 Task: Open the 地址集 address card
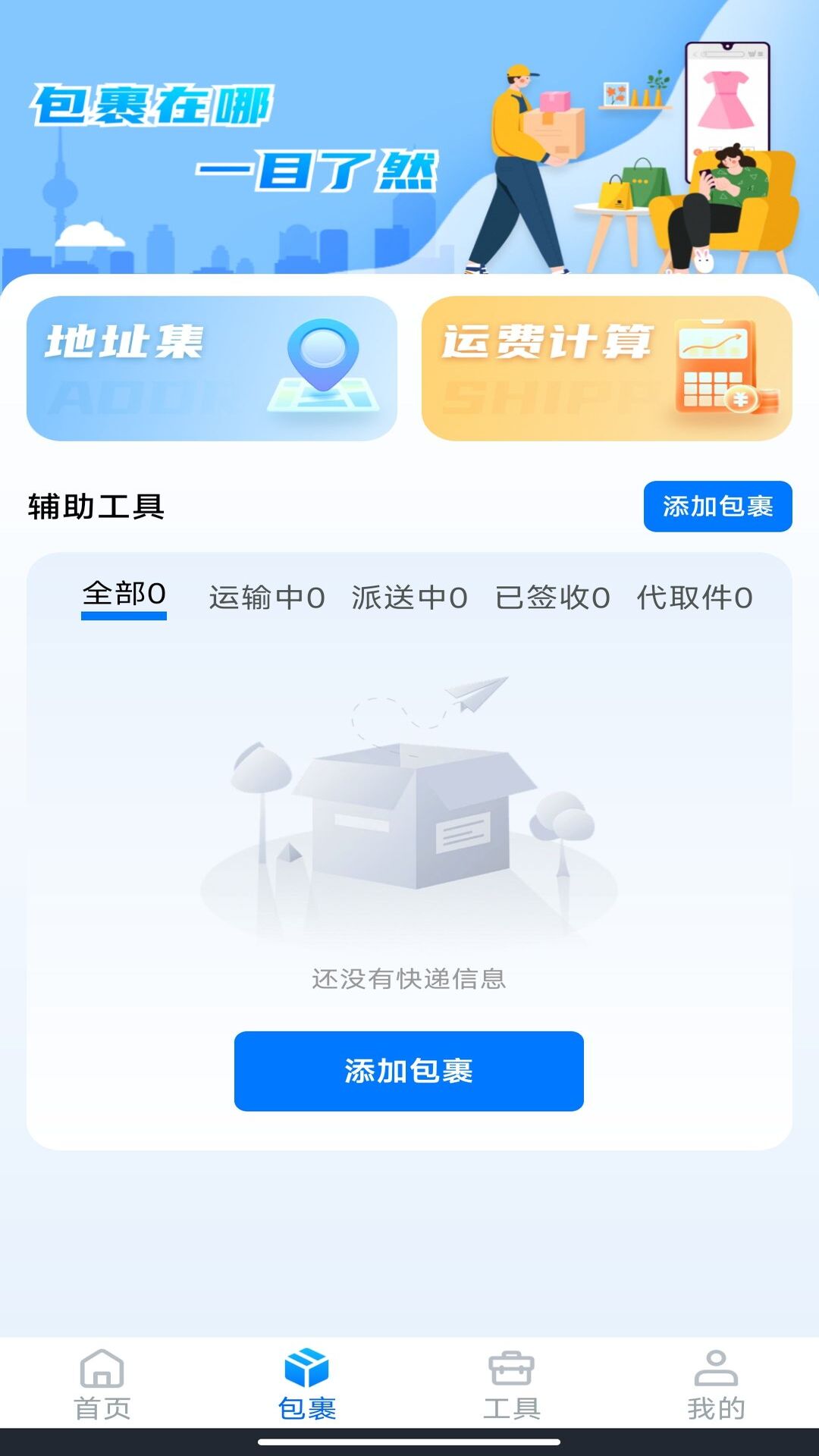212,366
